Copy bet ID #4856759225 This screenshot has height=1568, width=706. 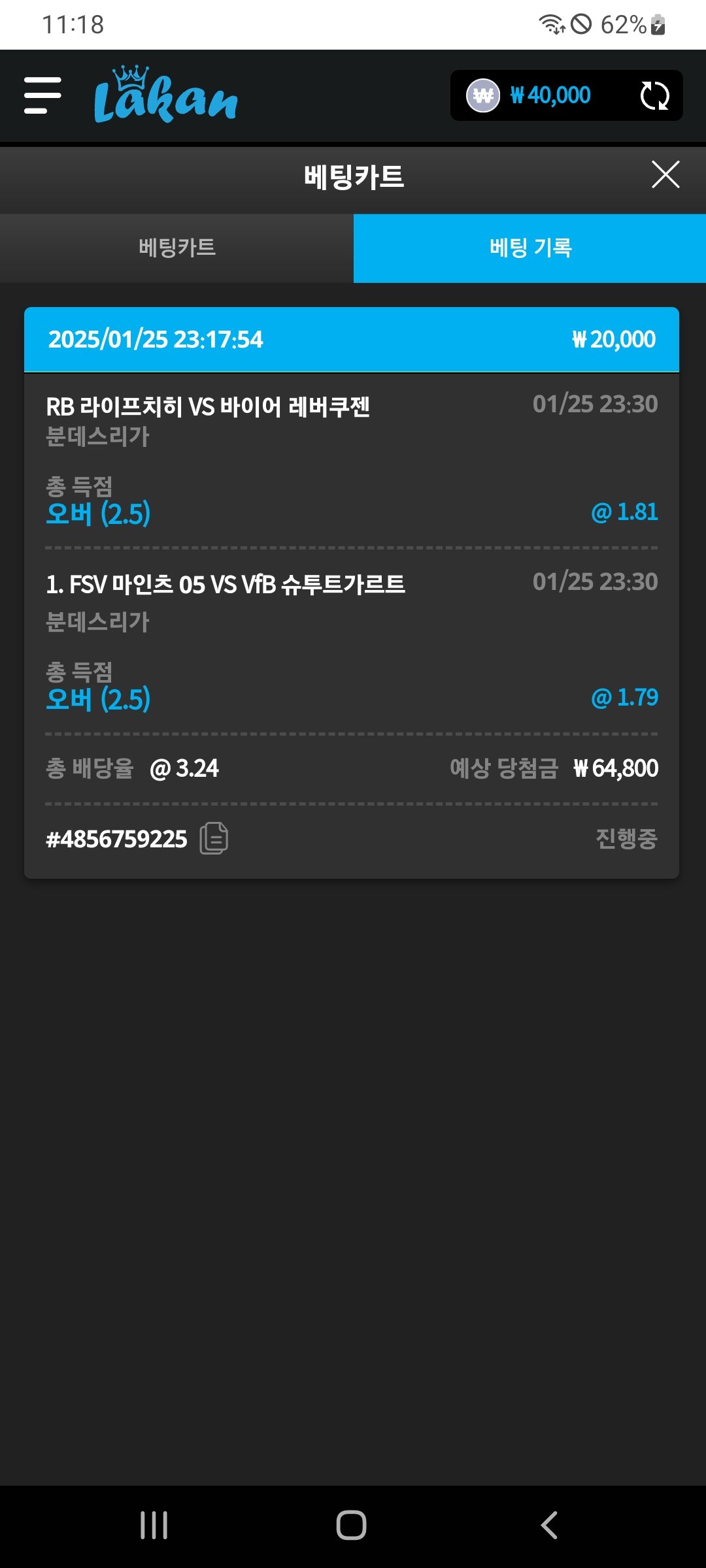[214, 838]
